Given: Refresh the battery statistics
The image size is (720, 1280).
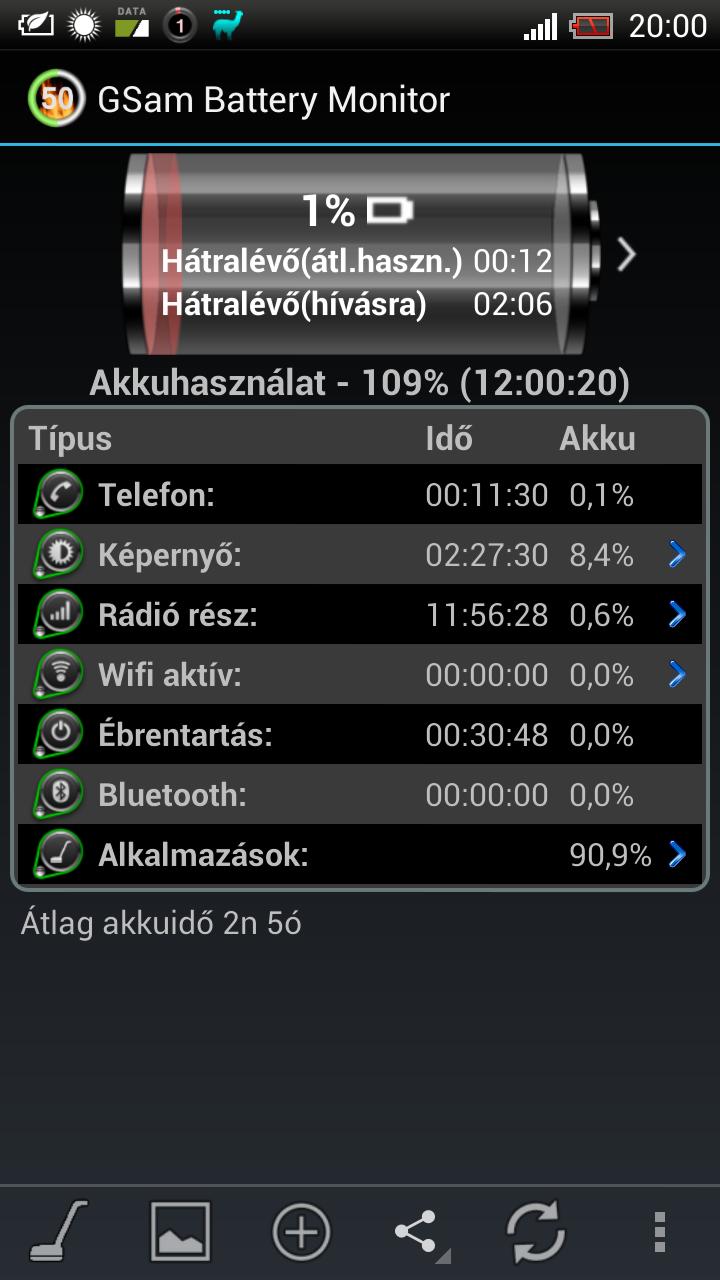Looking at the screenshot, I should click(x=537, y=1231).
